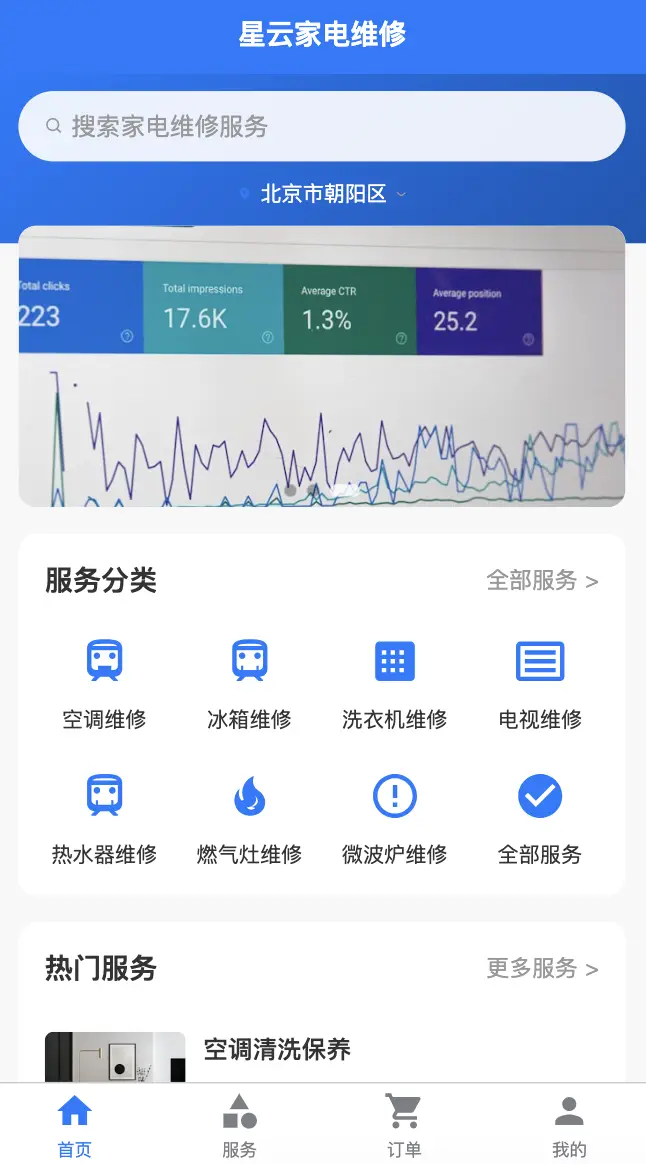Screen dimensions: 646x1164
Task: Go to the 订单 tab
Action: pyautogui.click(x=404, y=1125)
